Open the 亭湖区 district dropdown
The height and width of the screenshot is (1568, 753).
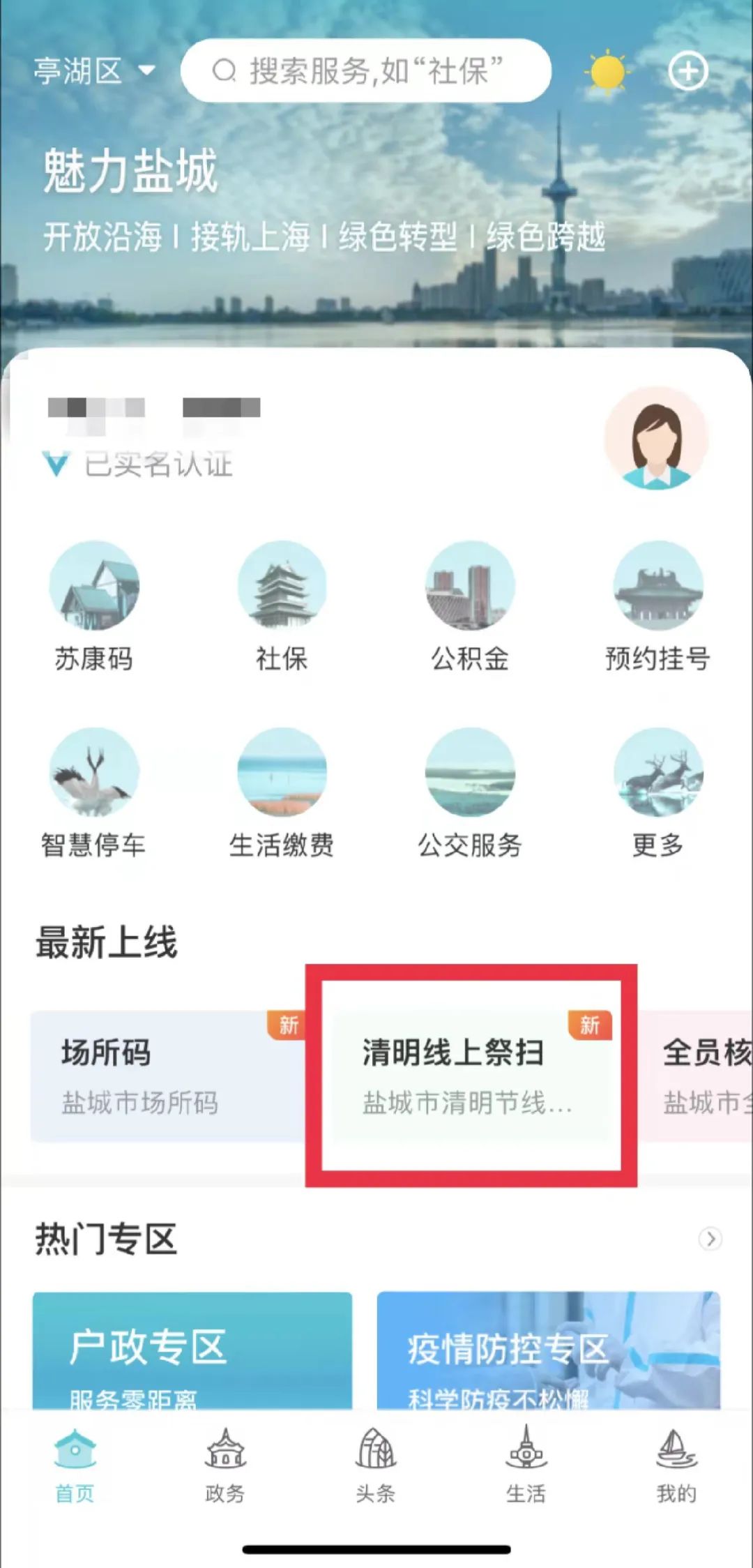pyautogui.click(x=94, y=71)
